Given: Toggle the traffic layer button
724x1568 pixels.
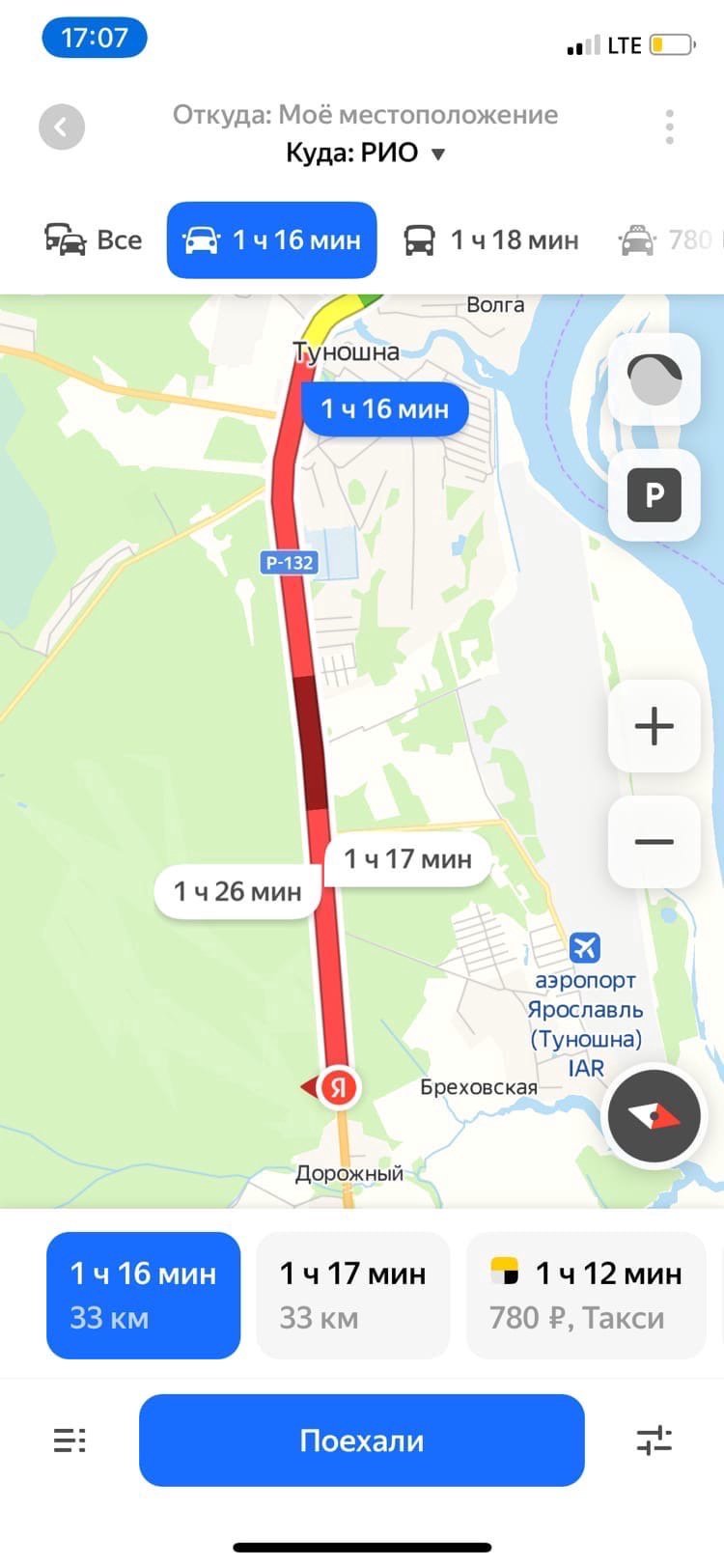Looking at the screenshot, I should (654, 378).
